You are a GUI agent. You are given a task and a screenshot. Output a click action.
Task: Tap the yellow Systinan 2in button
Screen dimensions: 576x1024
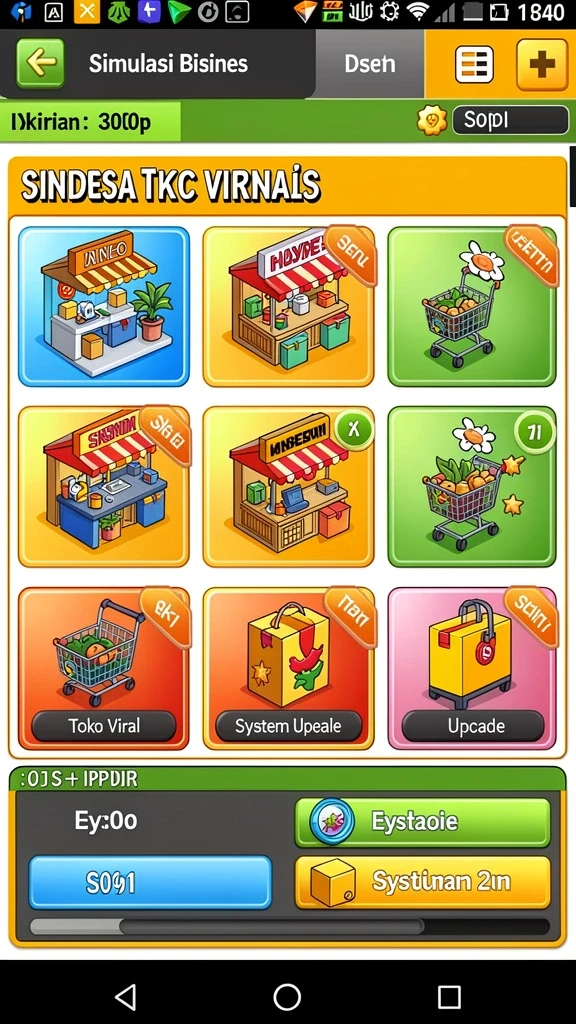(x=423, y=882)
